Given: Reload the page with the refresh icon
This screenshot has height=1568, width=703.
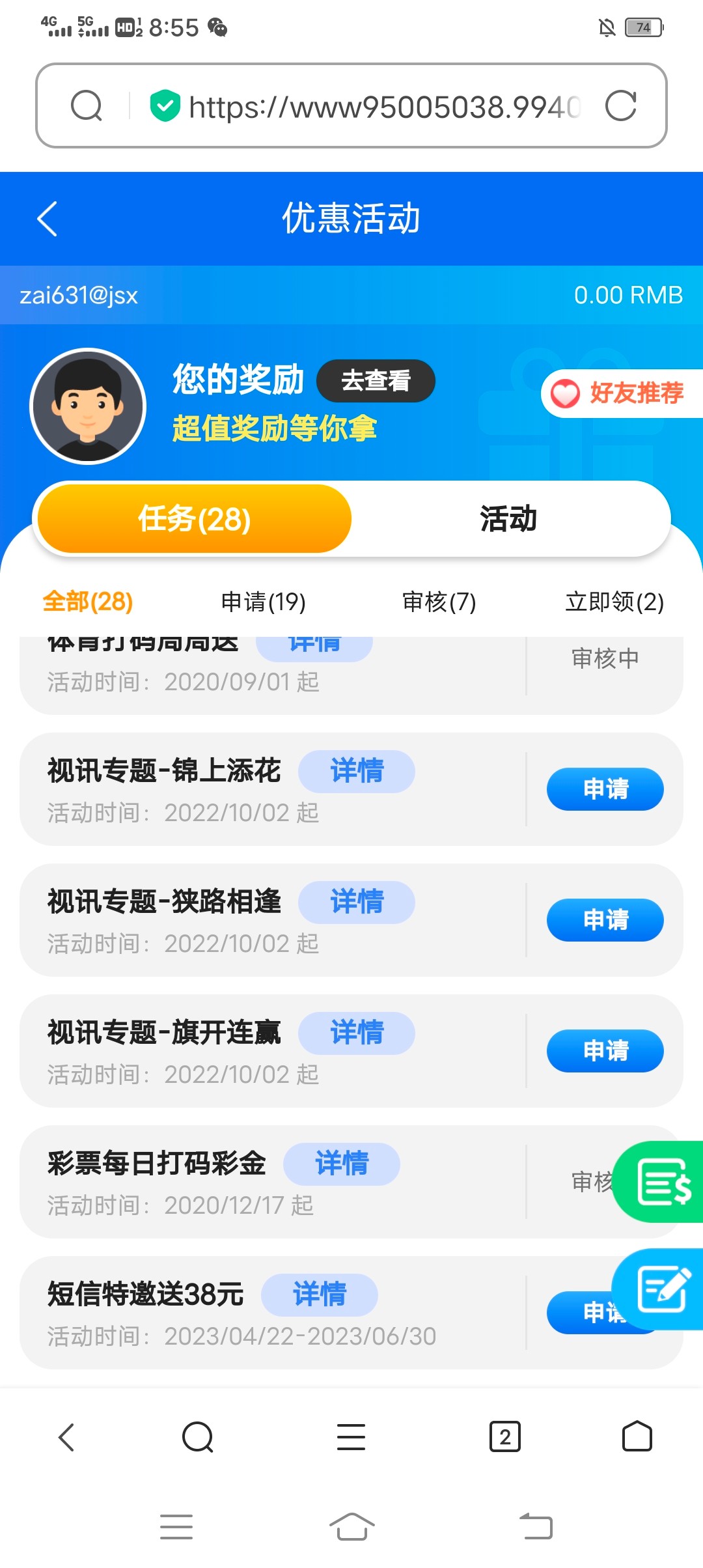Looking at the screenshot, I should [620, 106].
